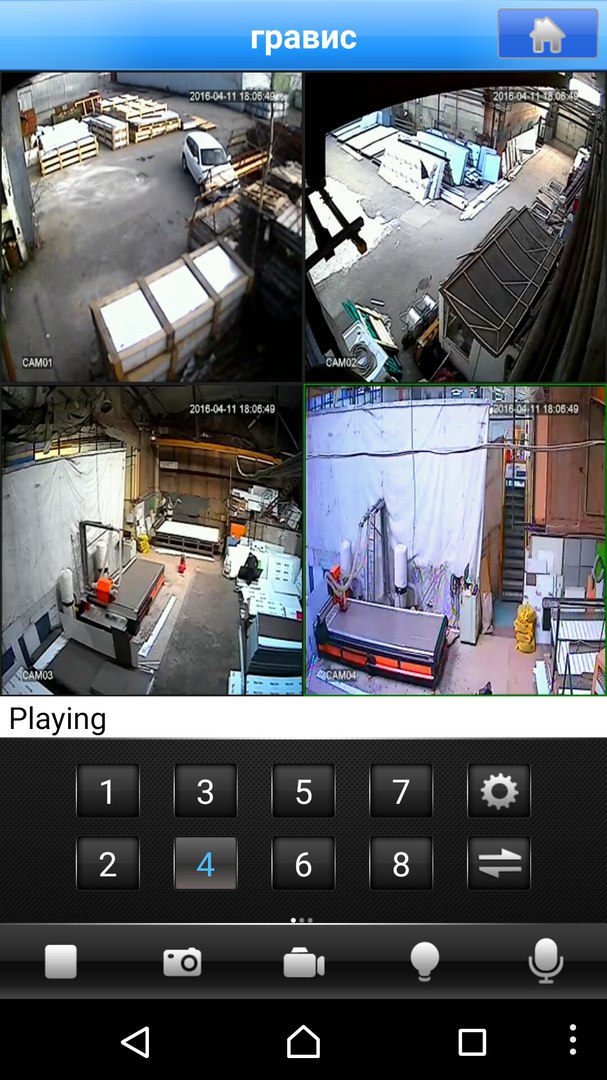
Task: Open the settings gear
Action: pos(499,792)
